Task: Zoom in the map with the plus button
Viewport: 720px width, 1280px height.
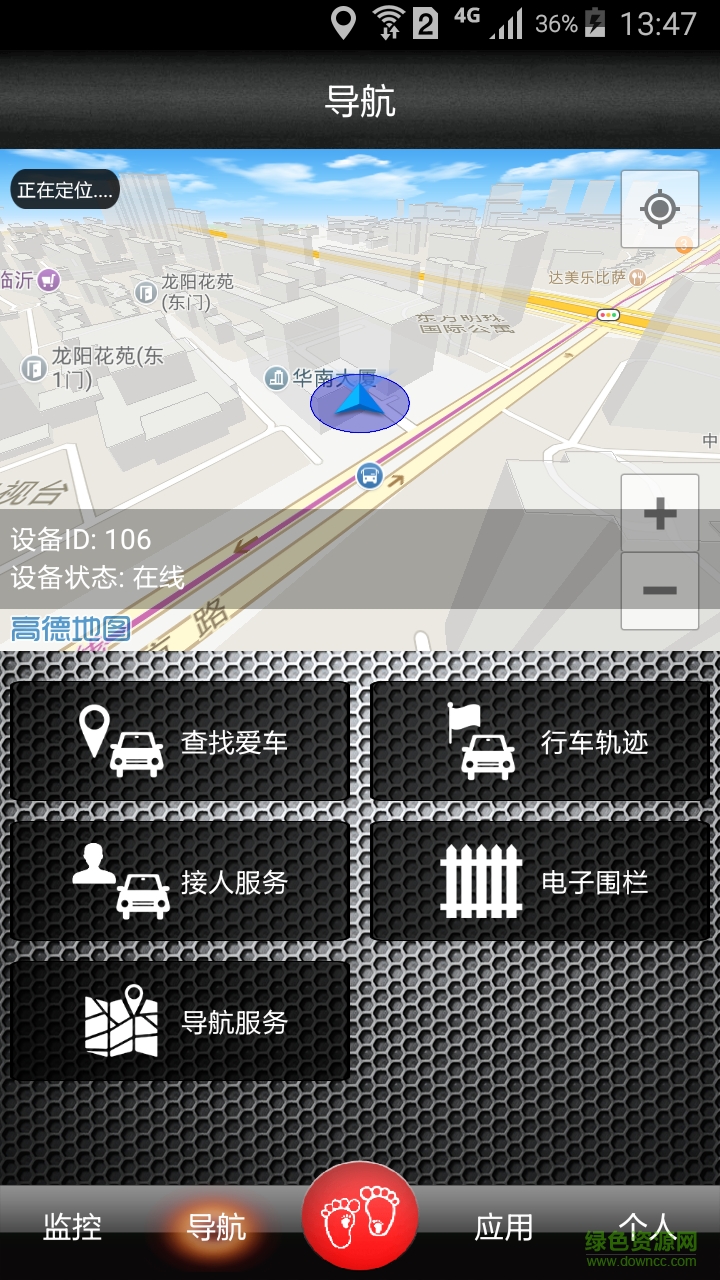Action: pyautogui.click(x=659, y=514)
